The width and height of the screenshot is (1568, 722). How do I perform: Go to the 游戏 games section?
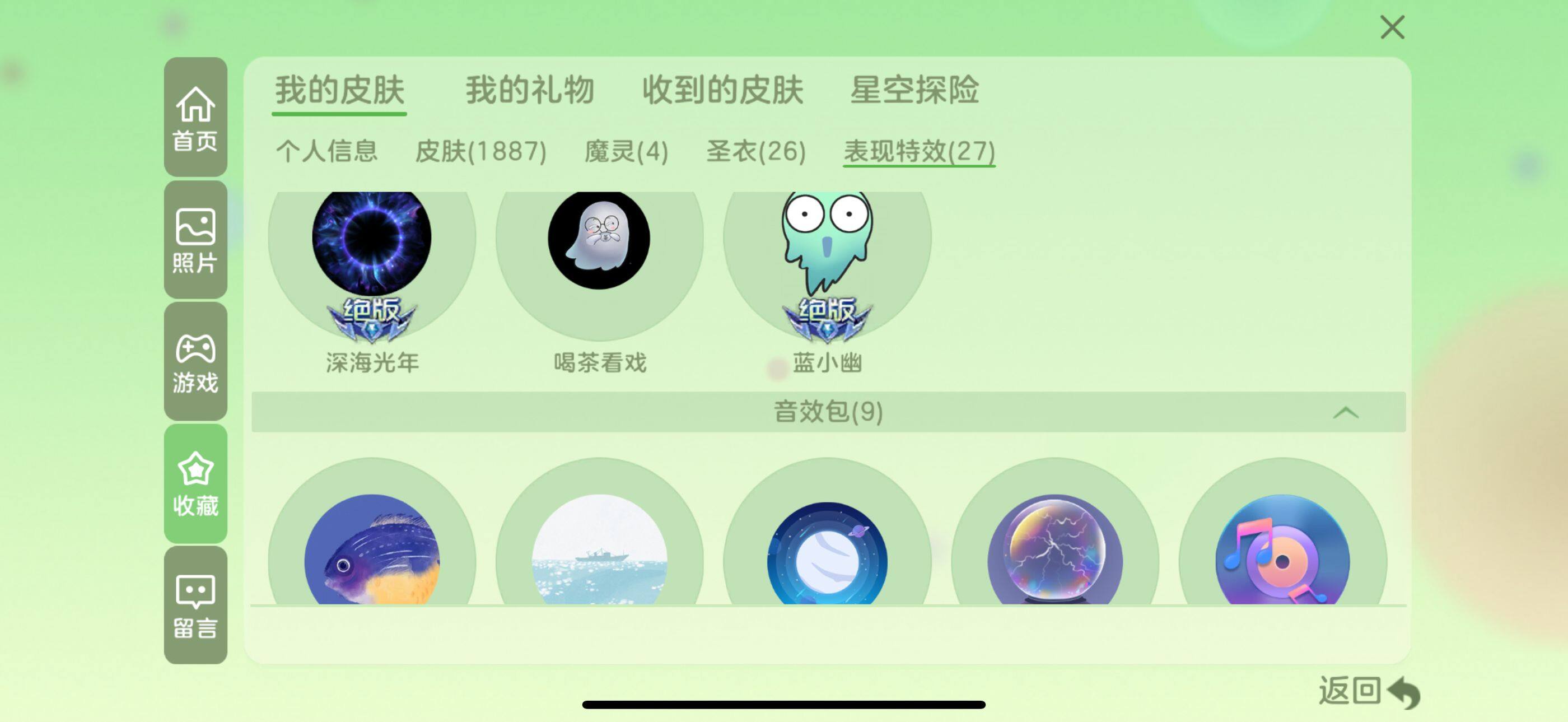click(195, 362)
